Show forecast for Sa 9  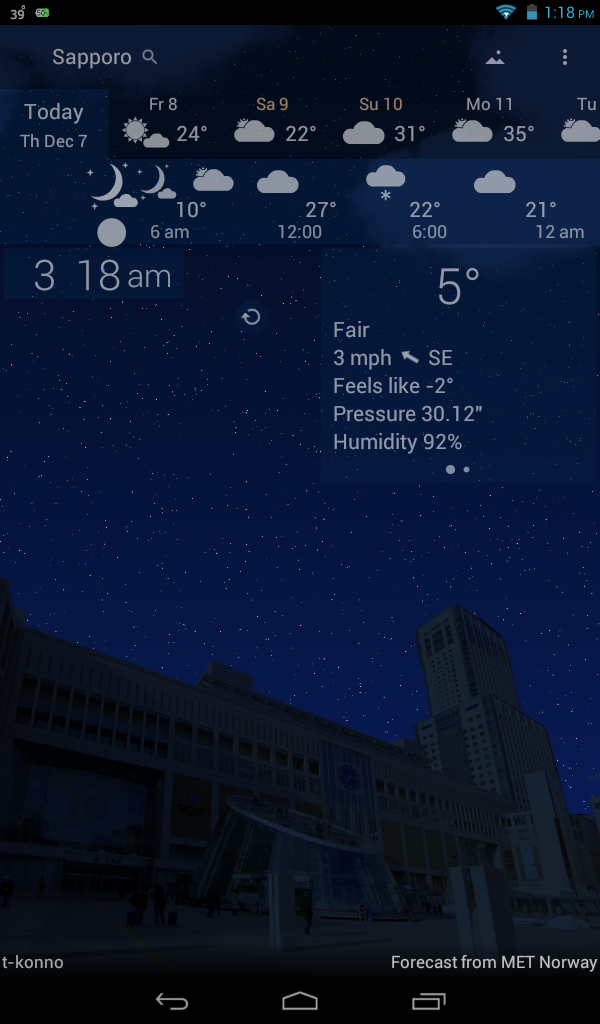[273, 122]
